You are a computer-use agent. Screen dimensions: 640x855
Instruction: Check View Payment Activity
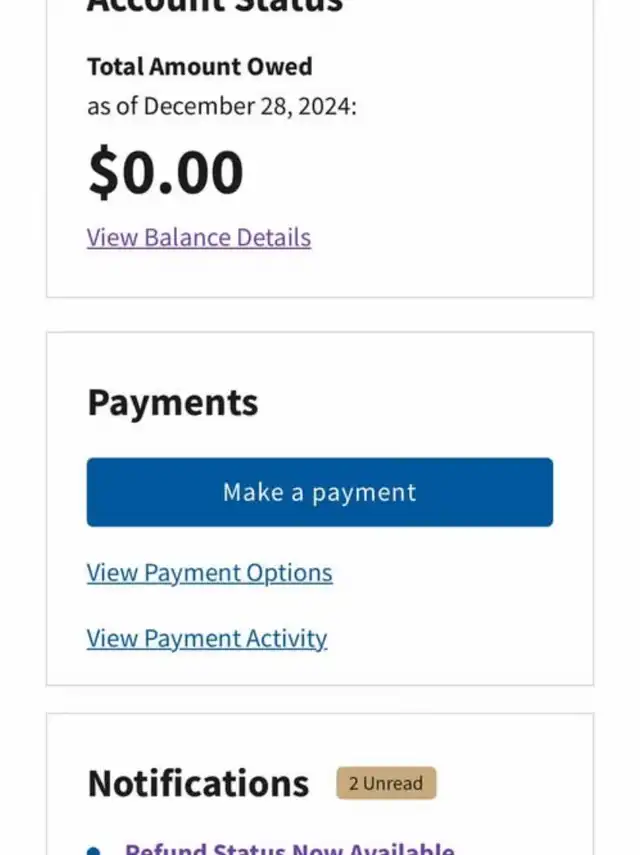[206, 638]
